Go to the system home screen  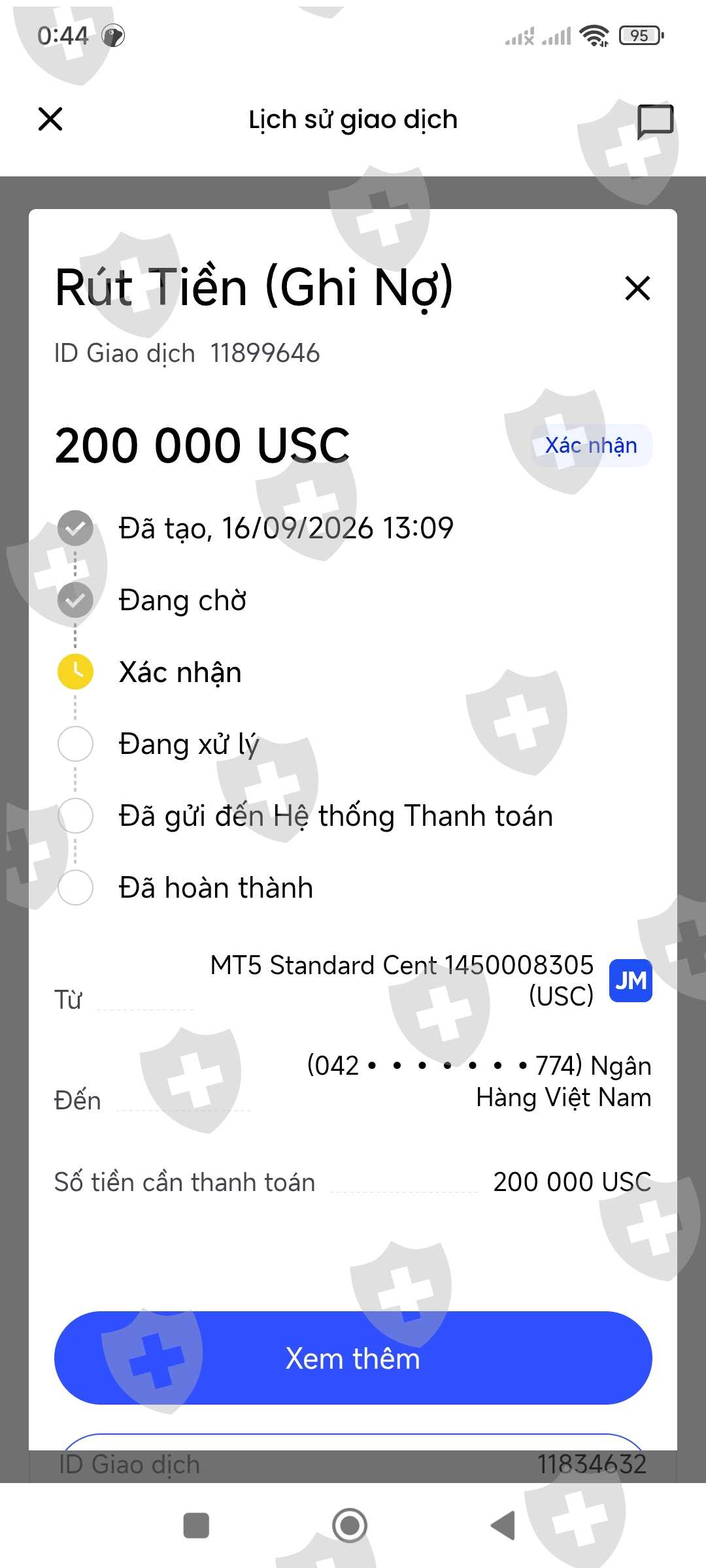pyautogui.click(x=350, y=1526)
